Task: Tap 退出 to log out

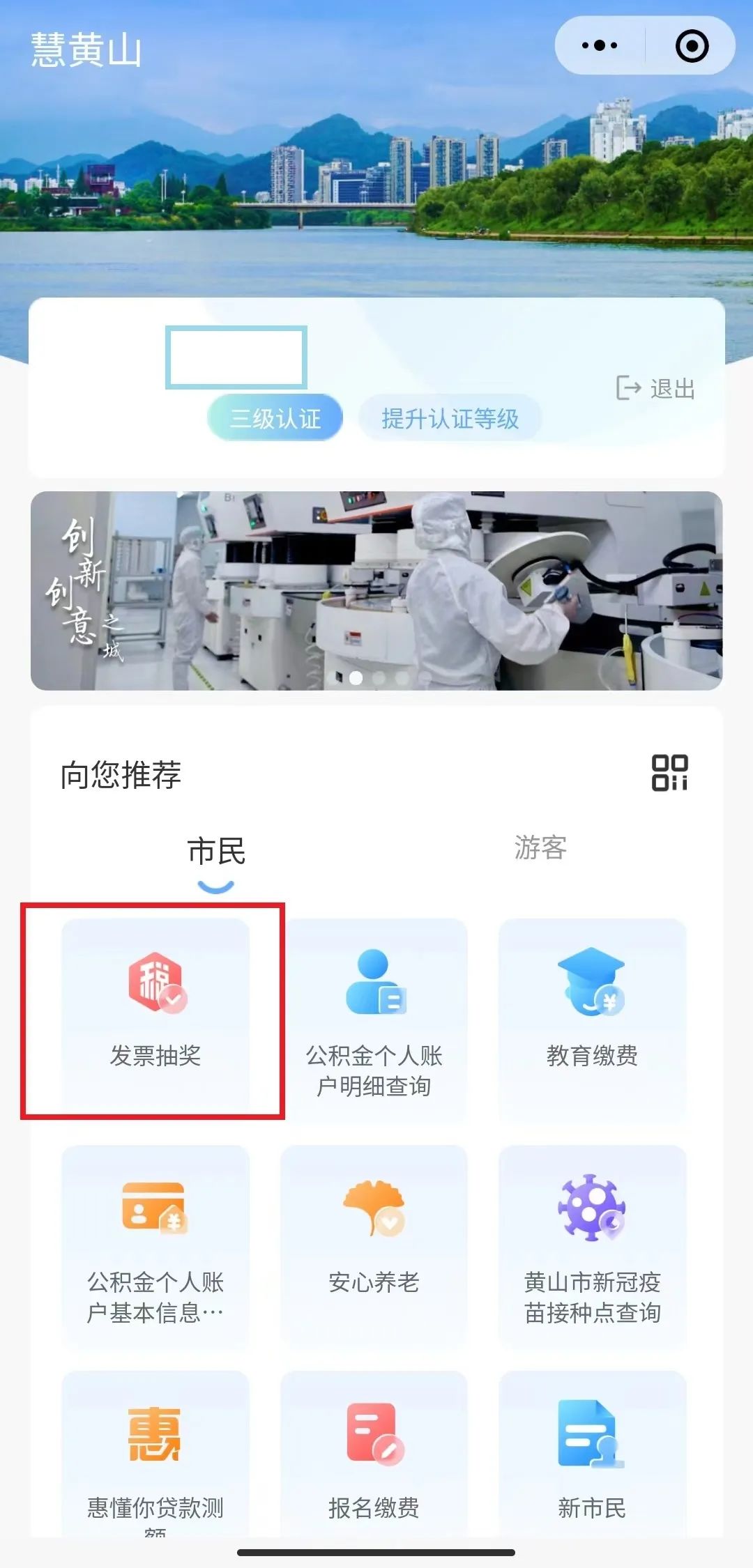Action: pyautogui.click(x=655, y=388)
